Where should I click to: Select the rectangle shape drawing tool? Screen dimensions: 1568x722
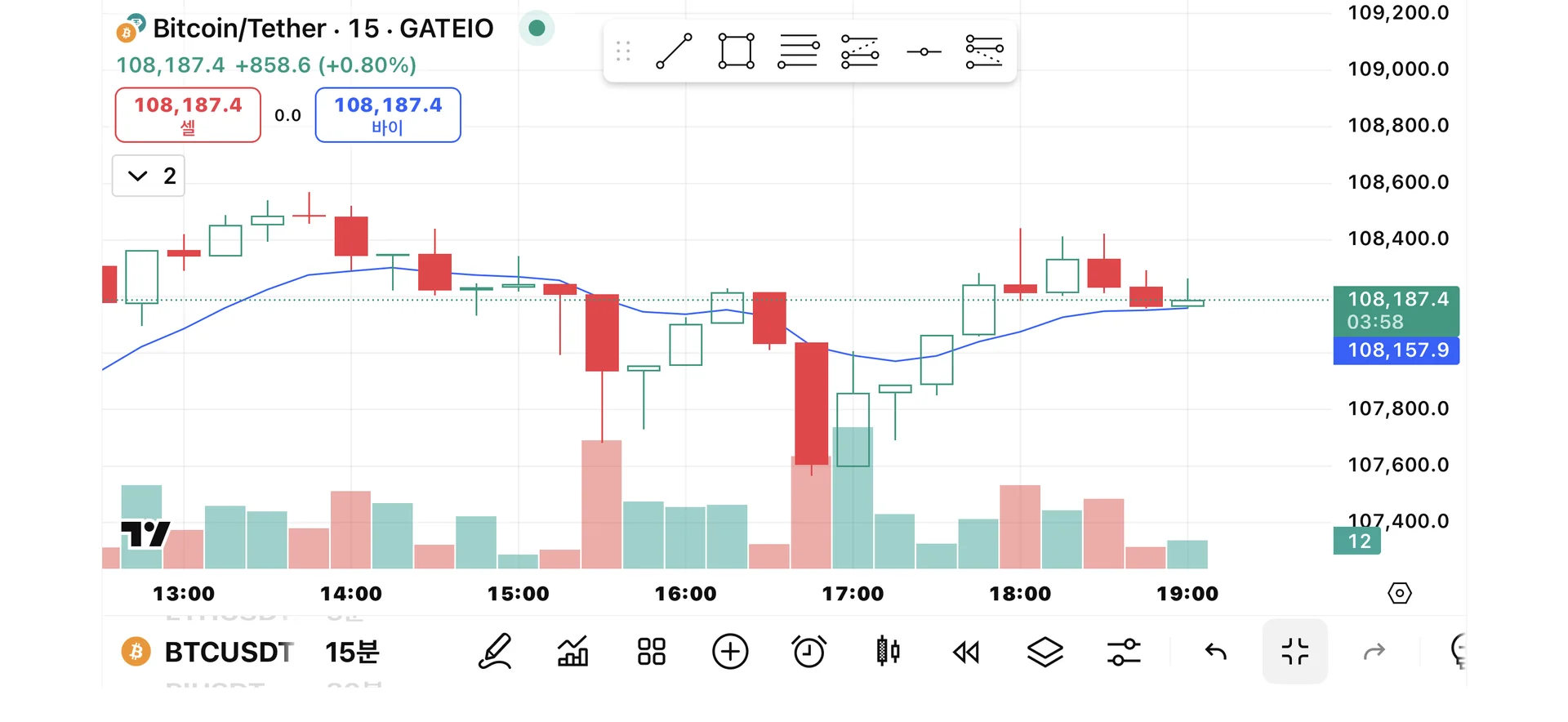point(735,51)
